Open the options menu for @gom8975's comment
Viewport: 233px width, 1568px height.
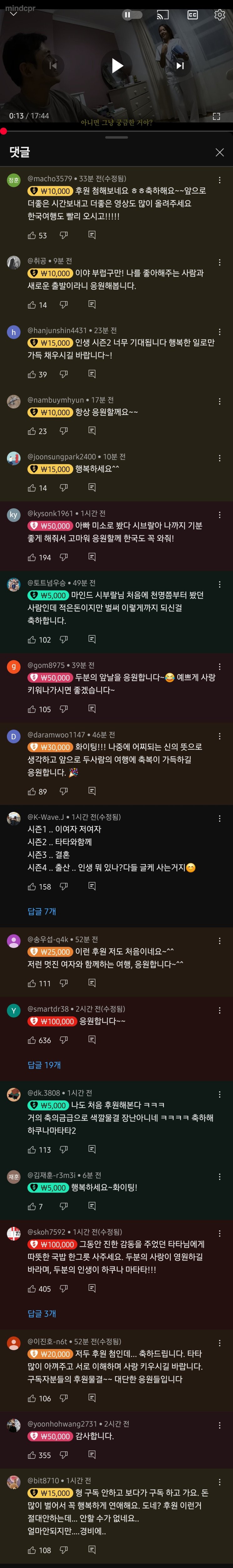pyautogui.click(x=220, y=666)
